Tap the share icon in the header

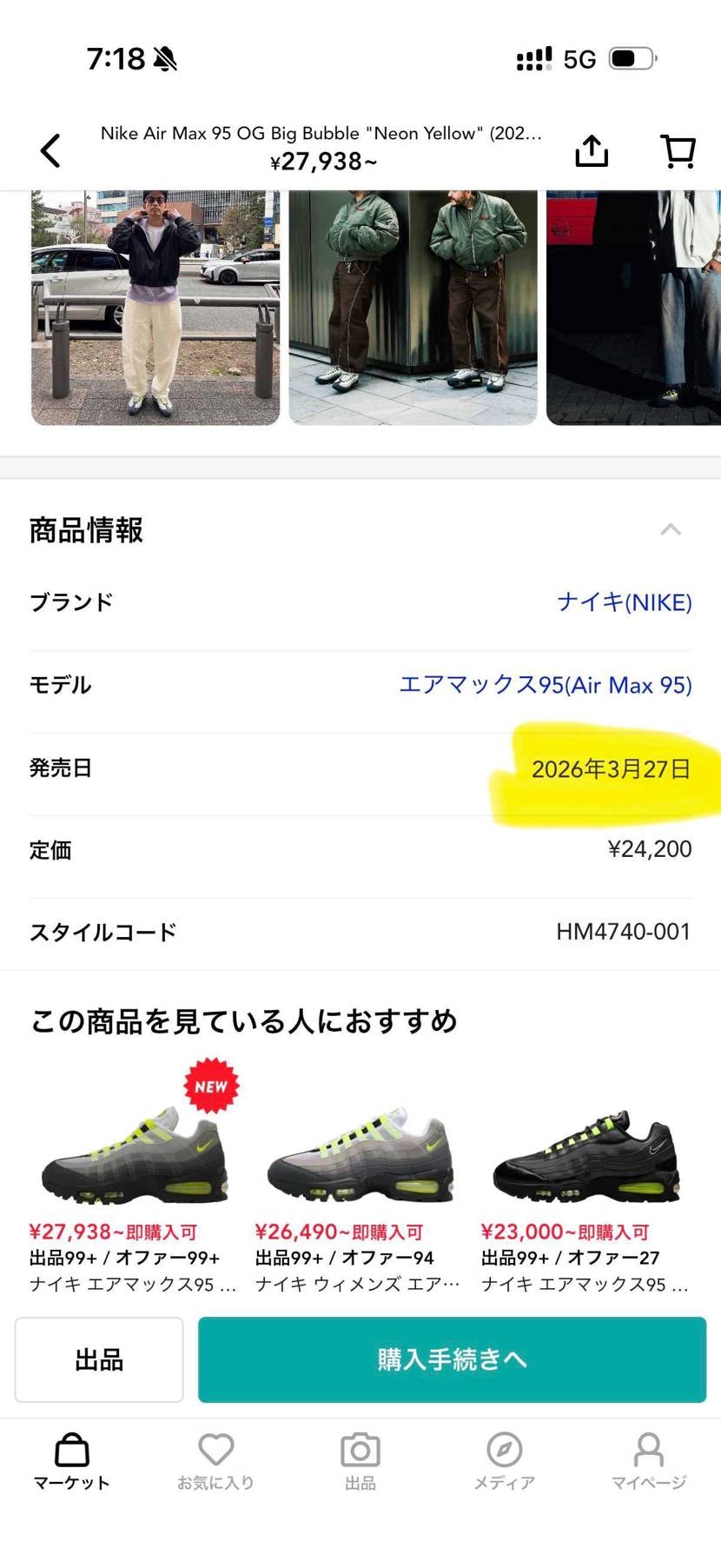pyautogui.click(x=592, y=149)
